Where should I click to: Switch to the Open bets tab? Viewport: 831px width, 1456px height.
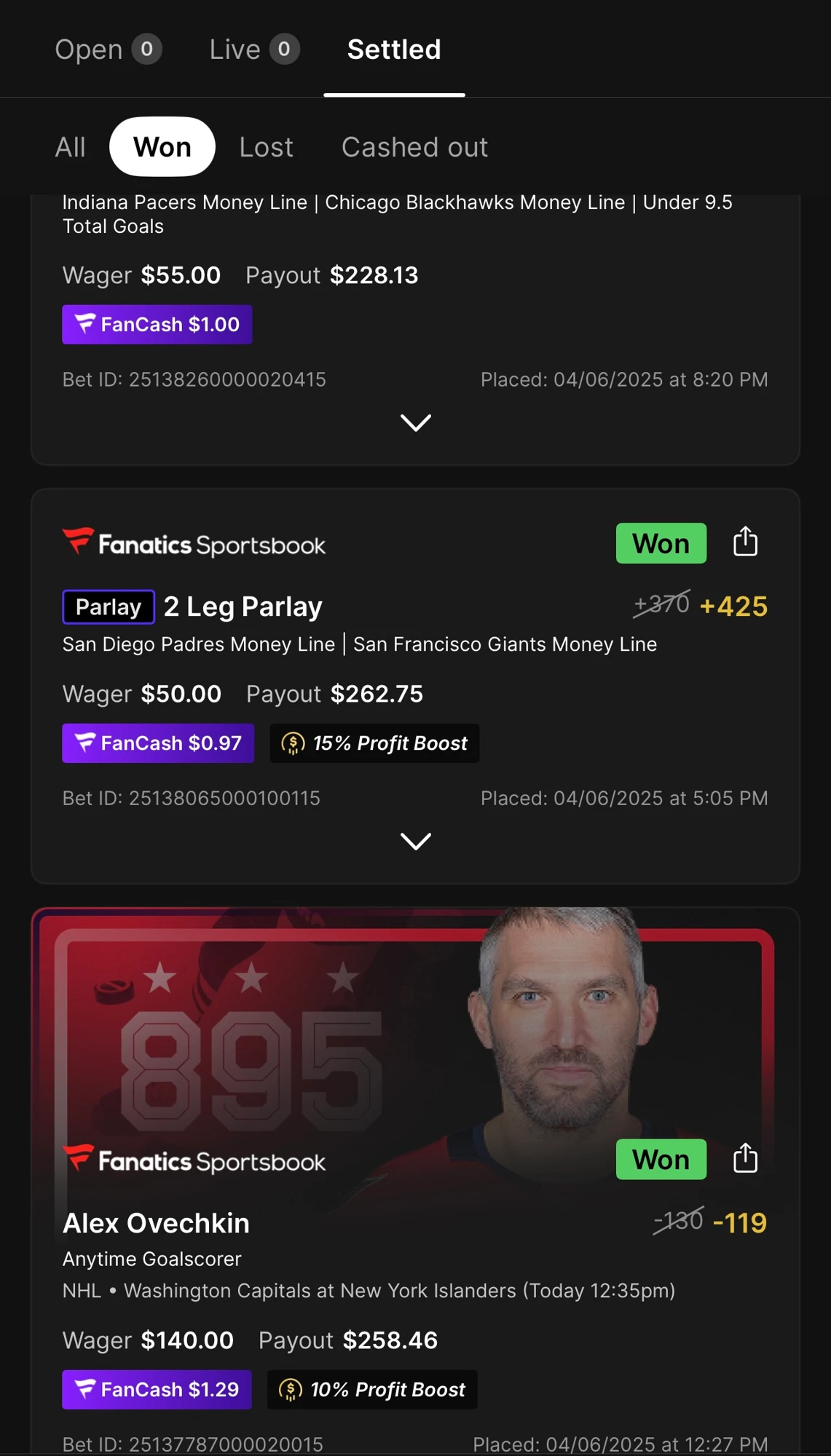[x=108, y=50]
